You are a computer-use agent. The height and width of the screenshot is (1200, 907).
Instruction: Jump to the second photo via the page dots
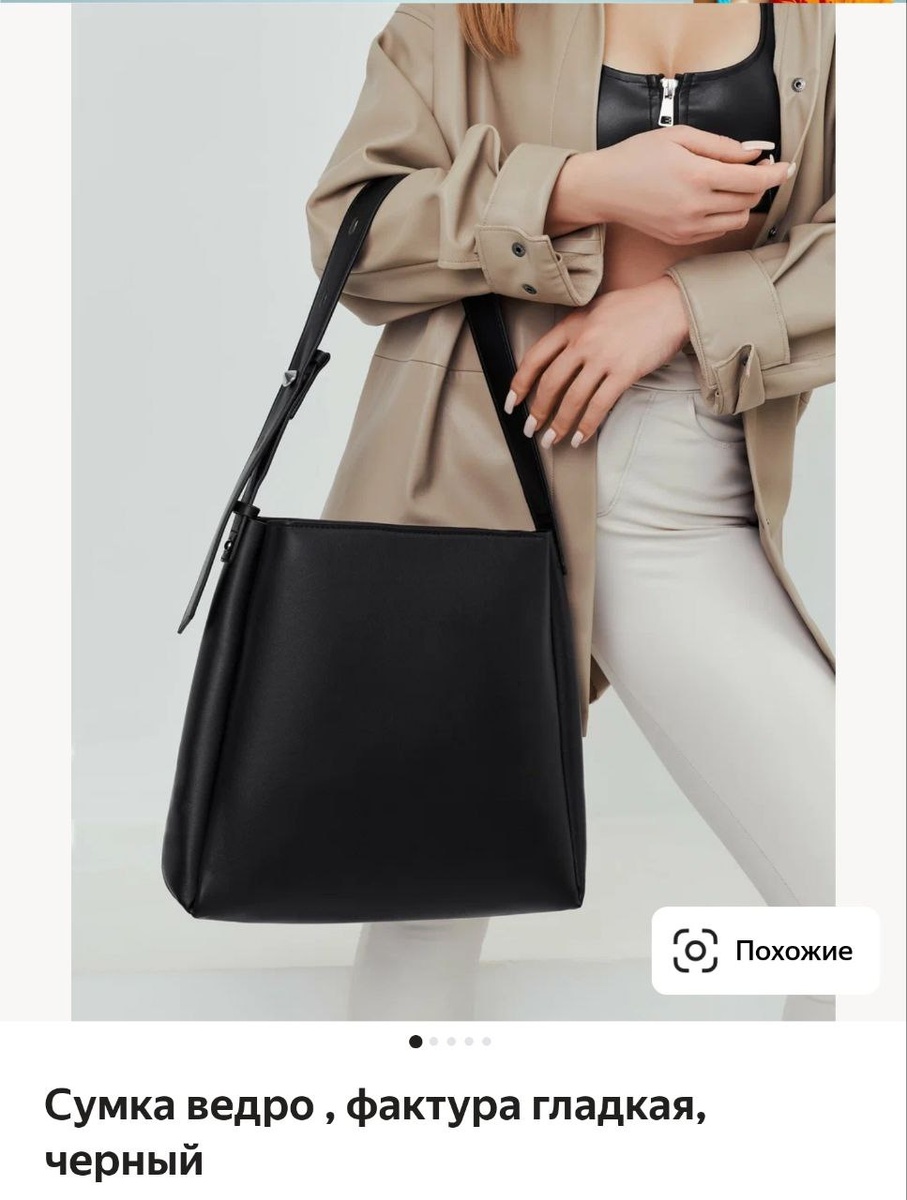(434, 1041)
